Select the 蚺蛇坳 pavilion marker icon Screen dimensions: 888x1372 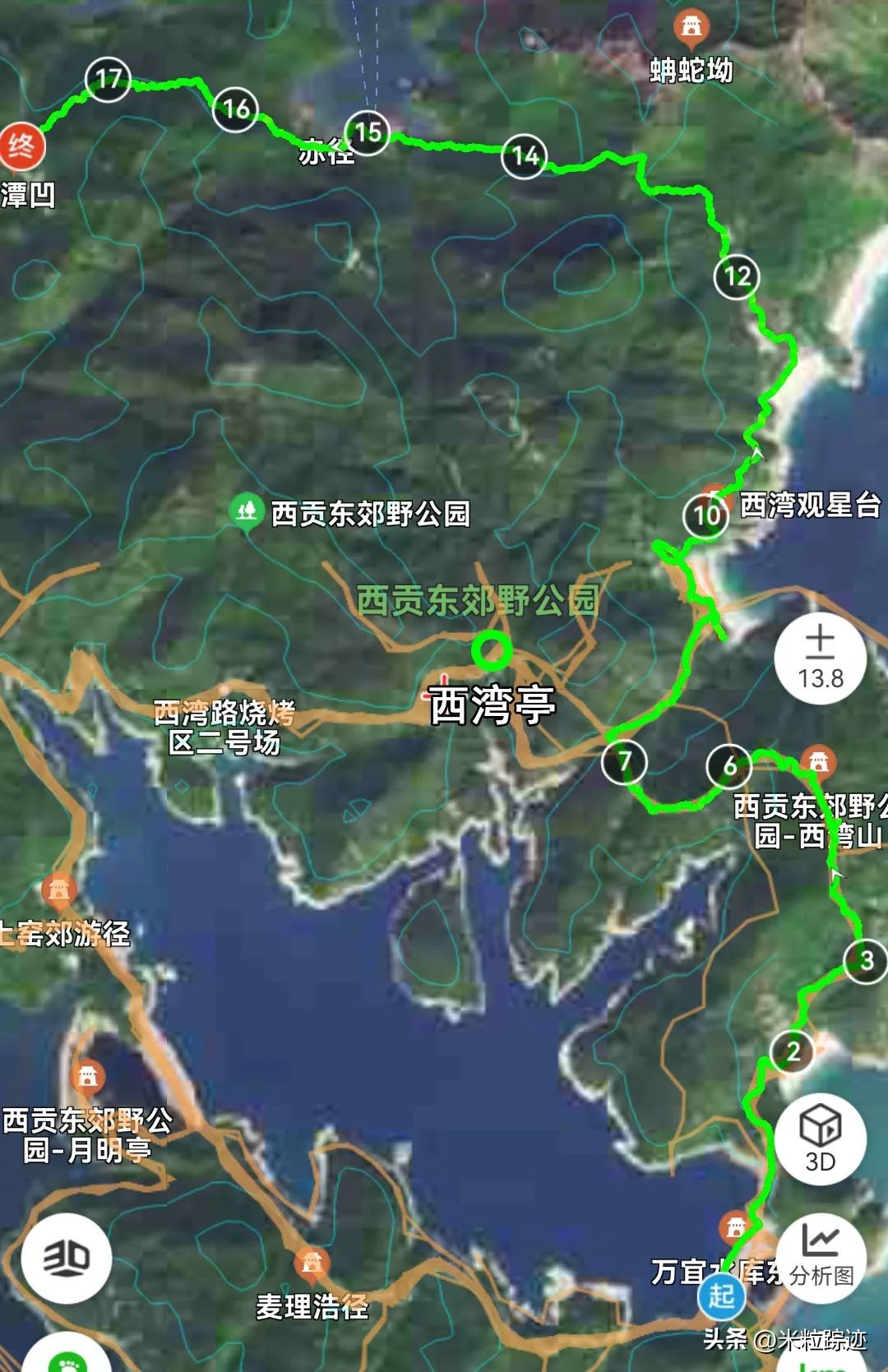point(691,26)
